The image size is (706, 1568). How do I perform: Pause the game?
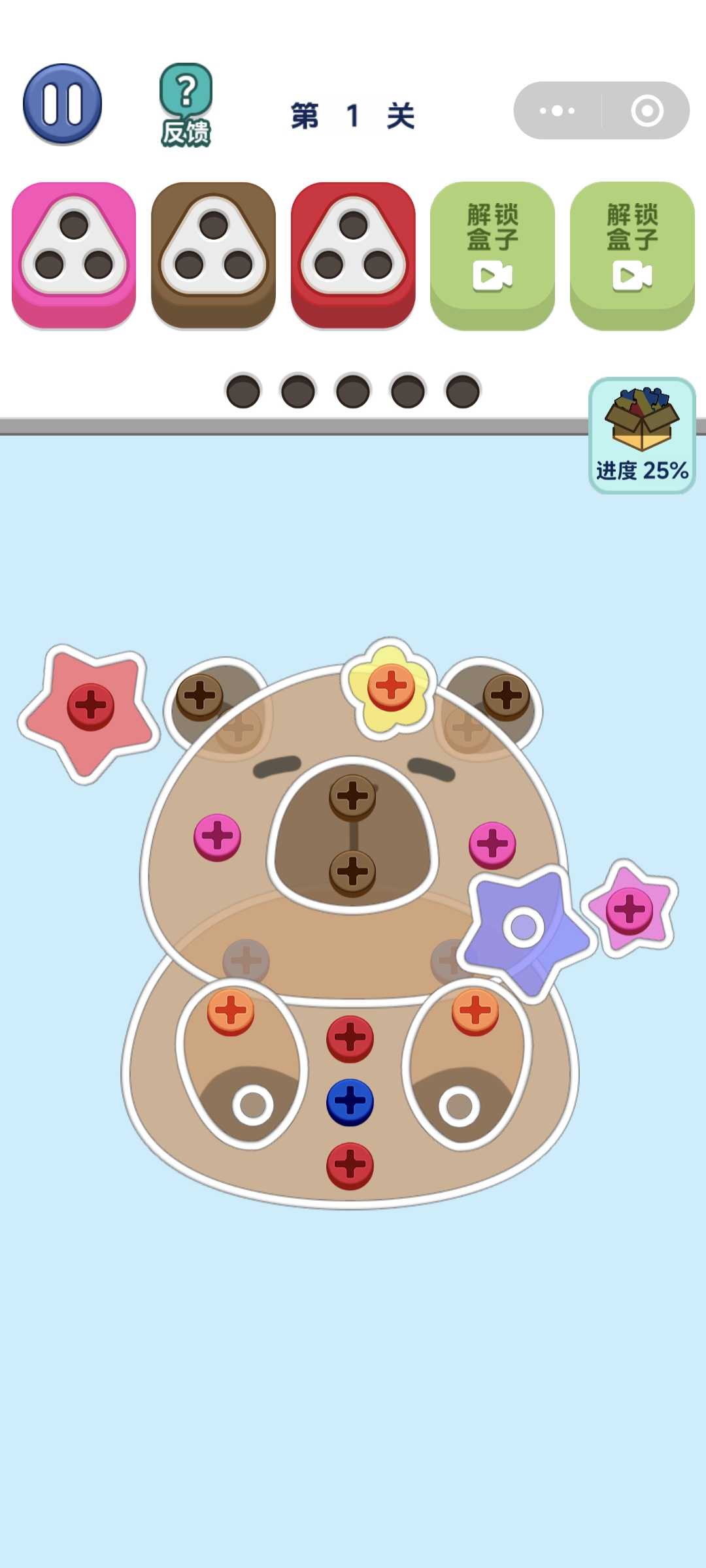62,105
